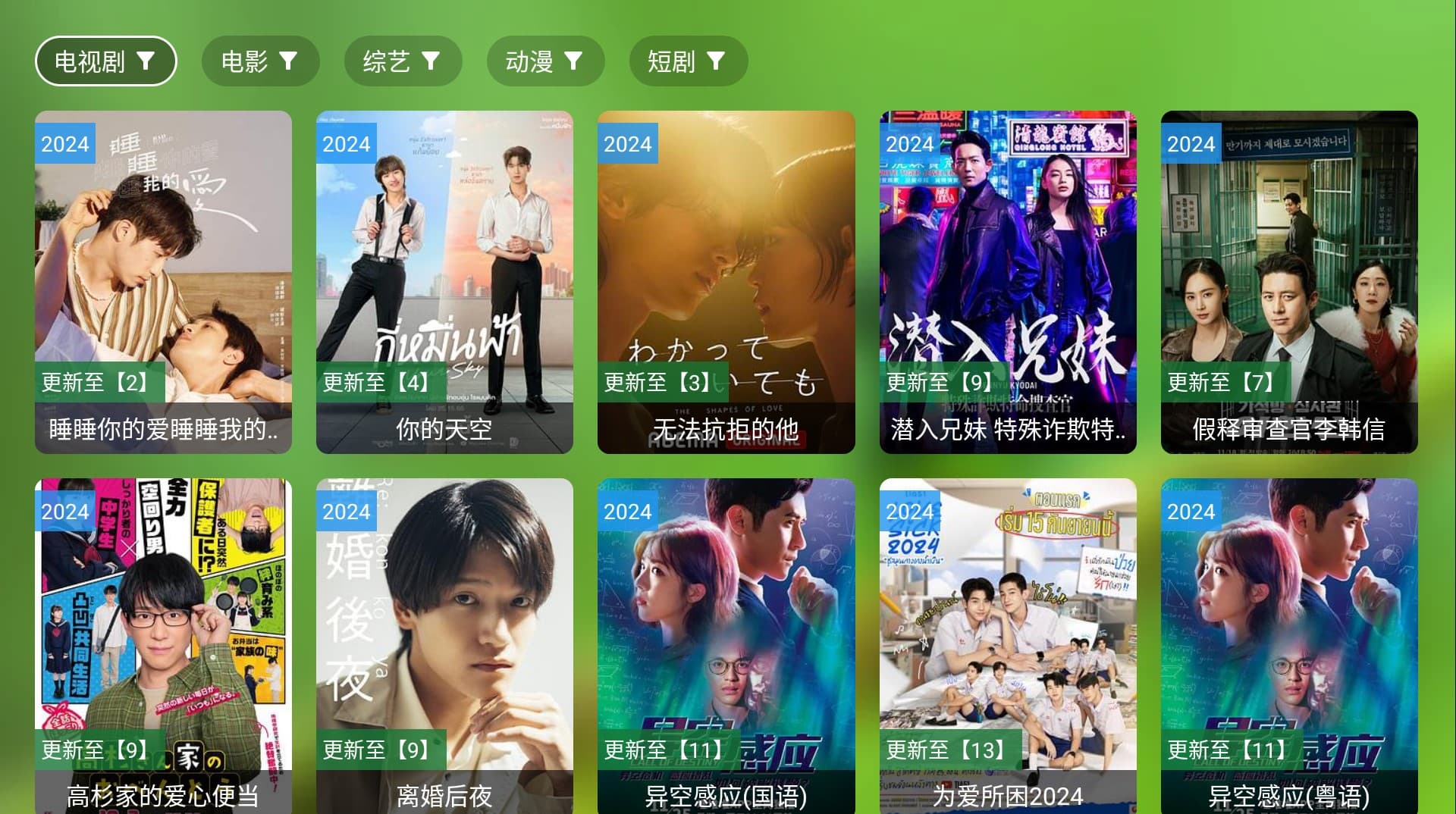The image size is (1456, 814).
Task: Select the 电视剧 category filter
Action: (105, 61)
